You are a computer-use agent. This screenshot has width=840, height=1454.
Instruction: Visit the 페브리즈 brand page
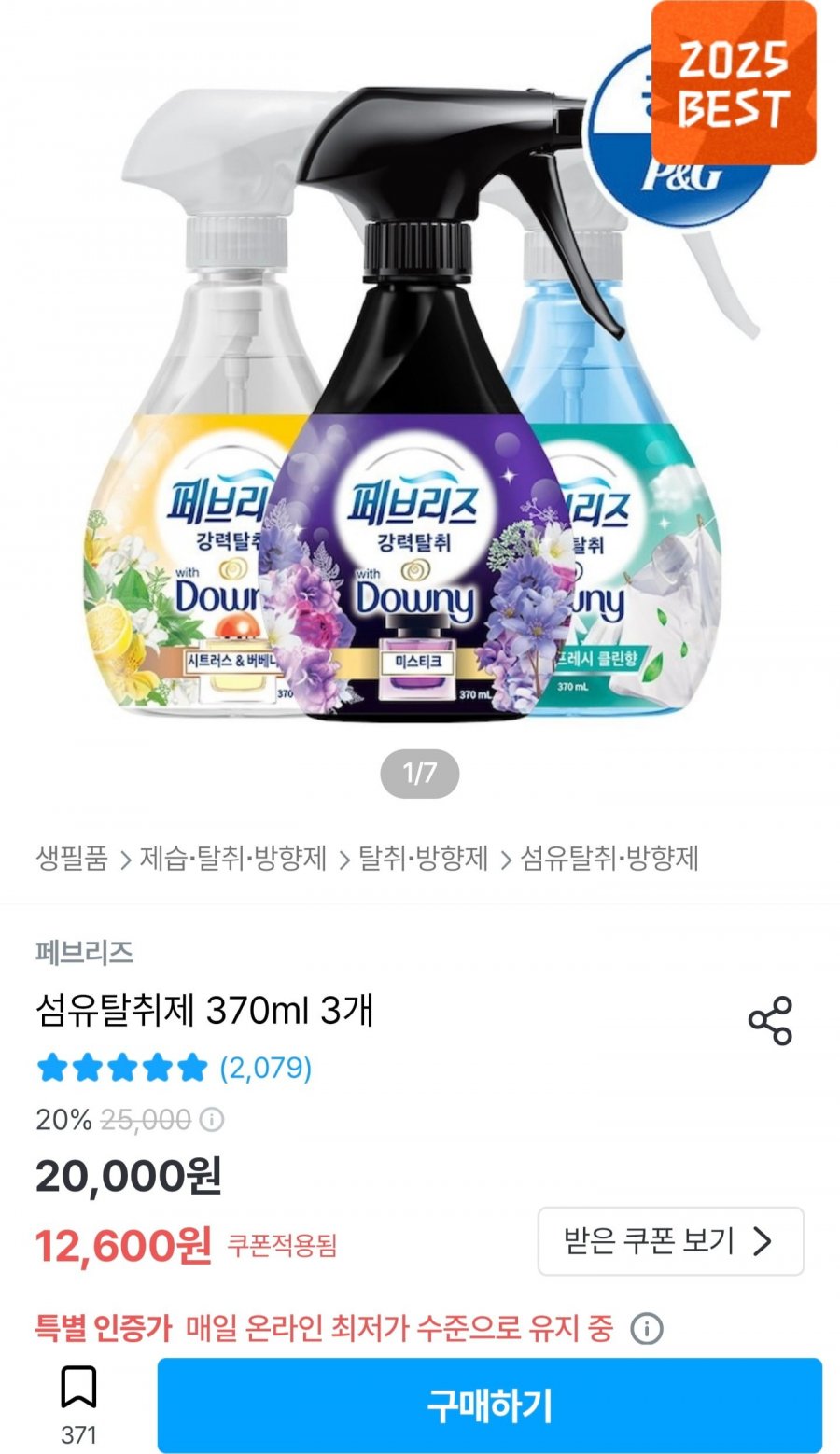(x=85, y=952)
